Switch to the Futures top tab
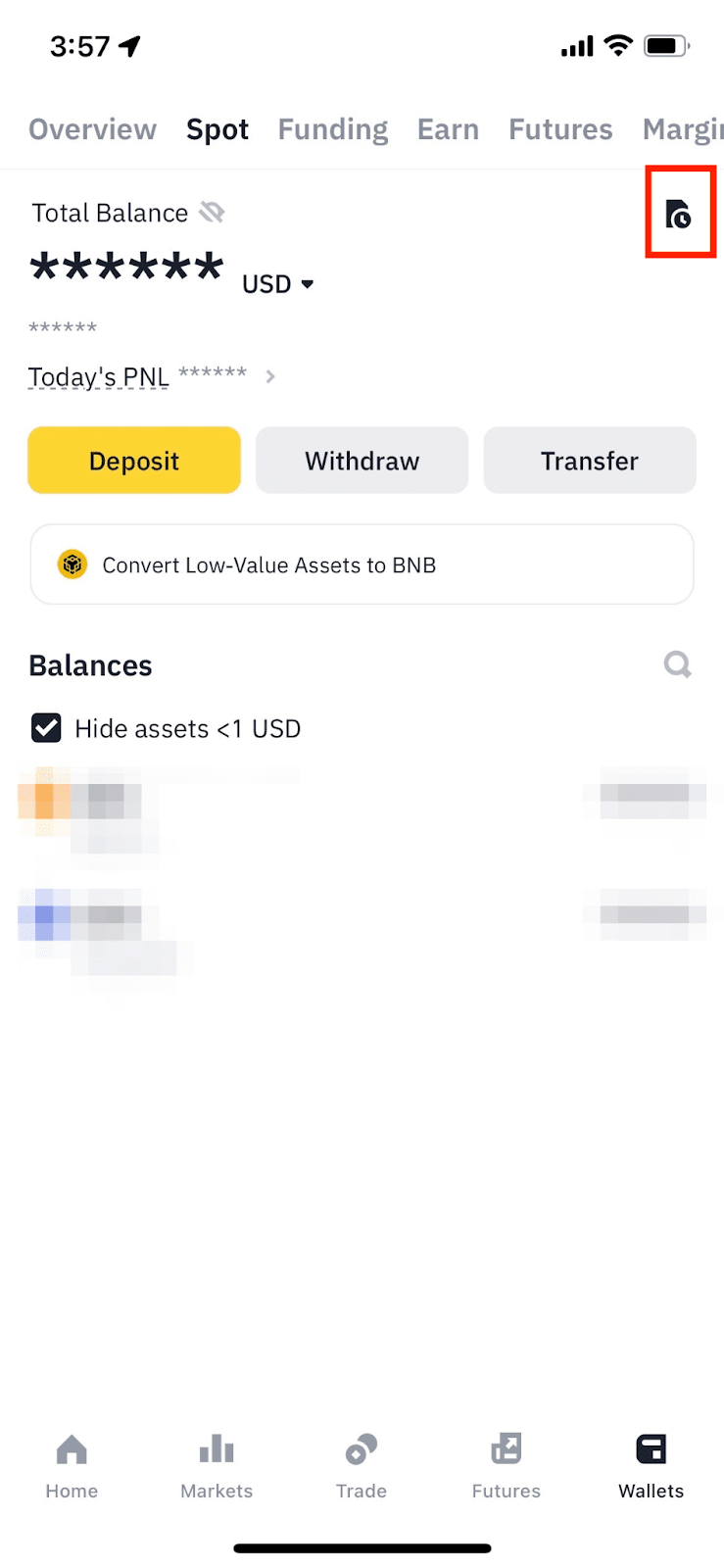 coord(559,129)
